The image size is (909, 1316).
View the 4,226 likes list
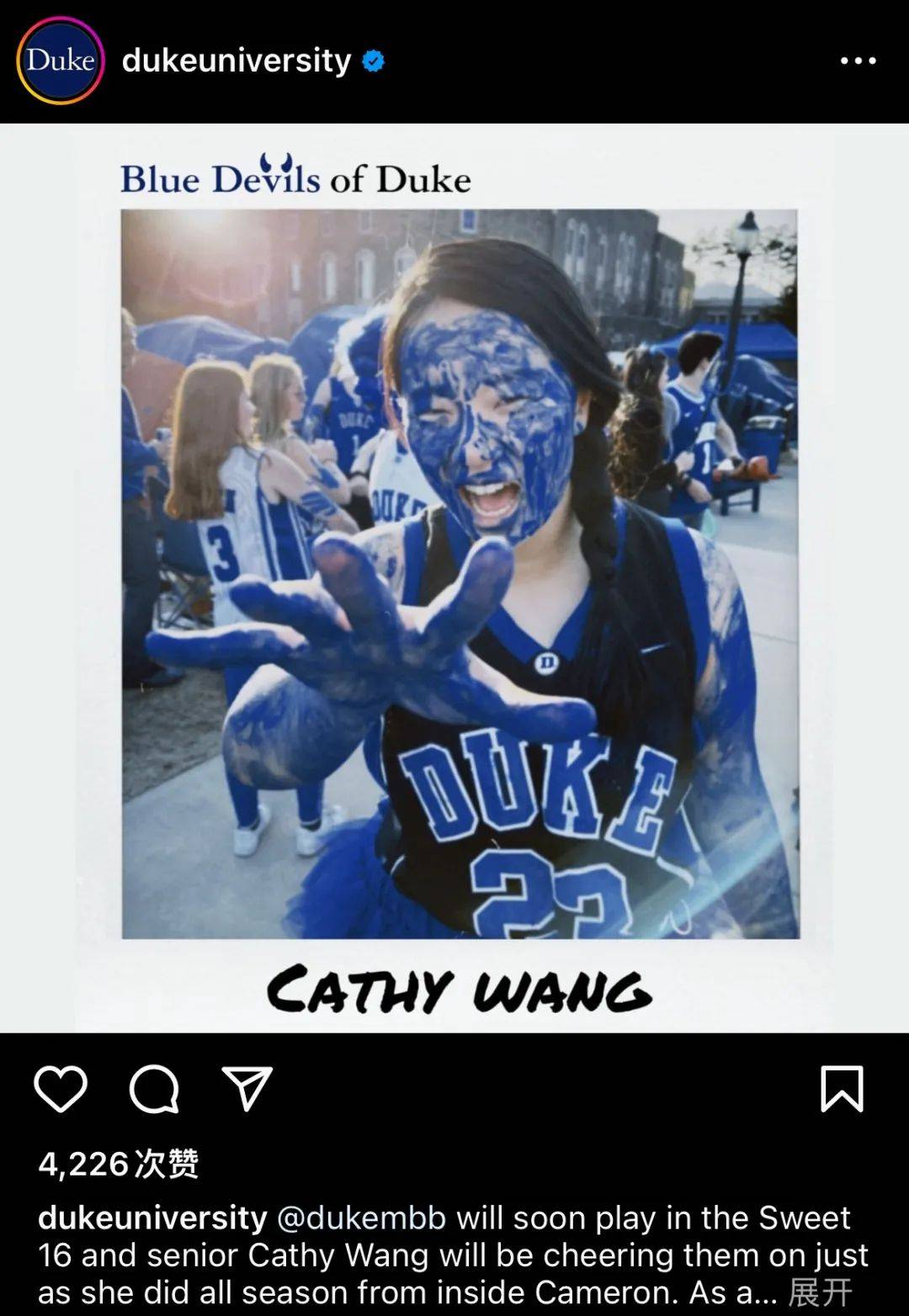pyautogui.click(x=119, y=1164)
